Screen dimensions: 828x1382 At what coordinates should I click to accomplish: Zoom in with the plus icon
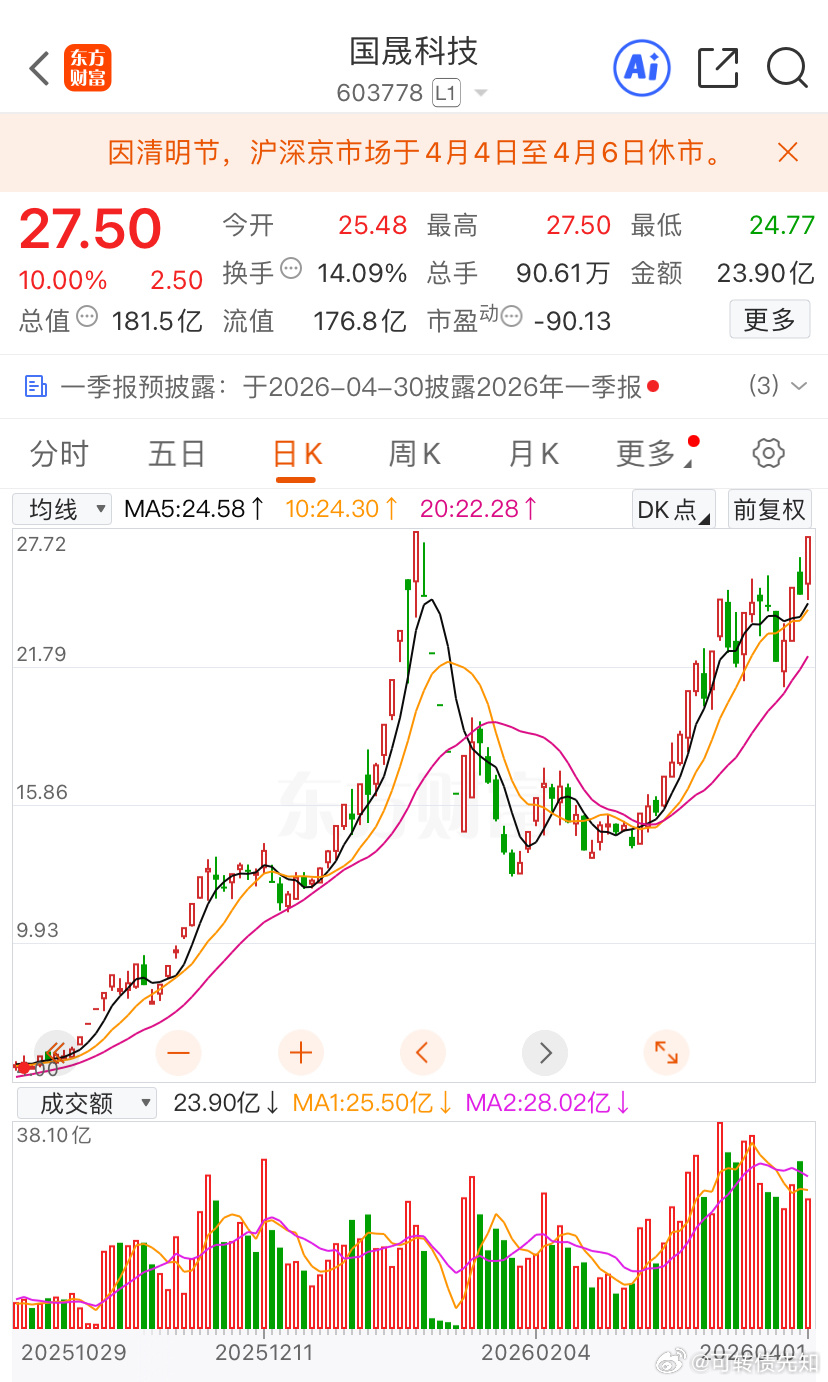click(299, 1052)
